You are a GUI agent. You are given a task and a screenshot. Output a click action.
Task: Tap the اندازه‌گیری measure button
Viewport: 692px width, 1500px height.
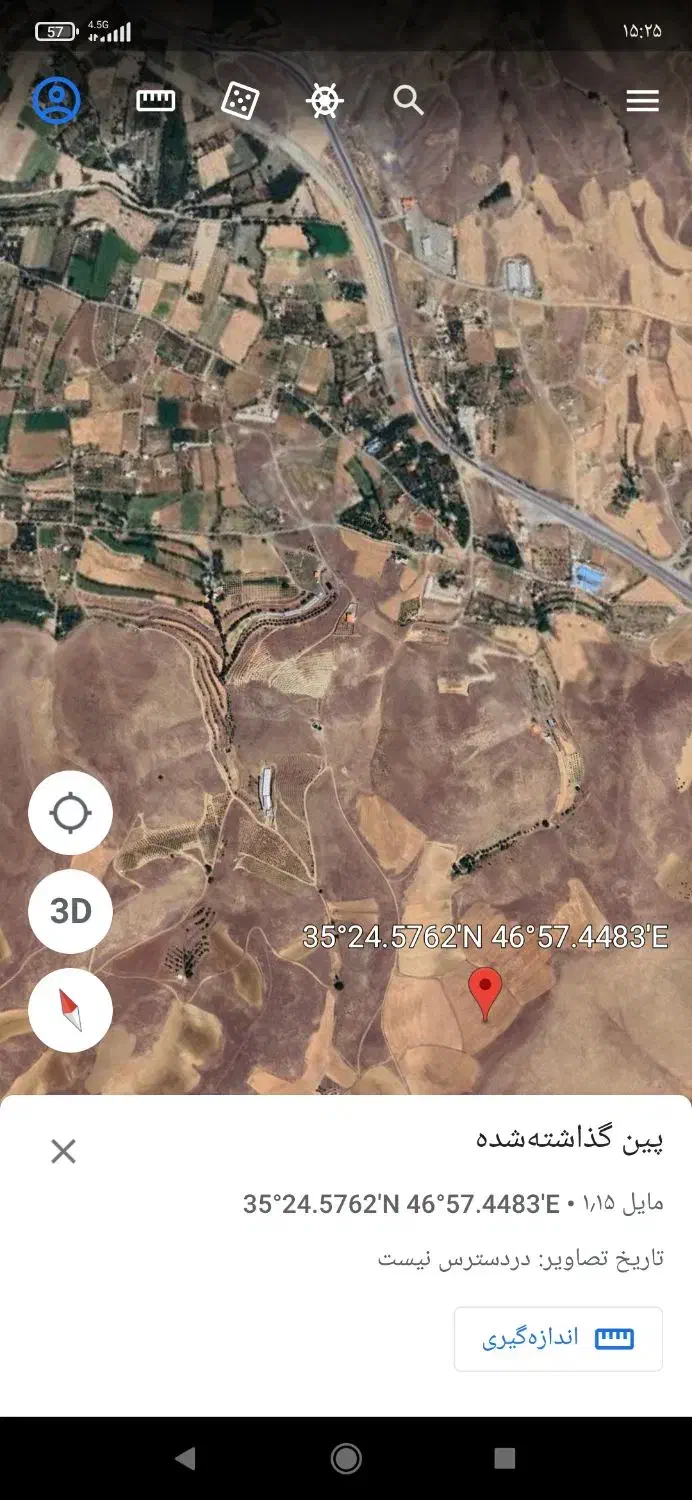coord(558,1338)
